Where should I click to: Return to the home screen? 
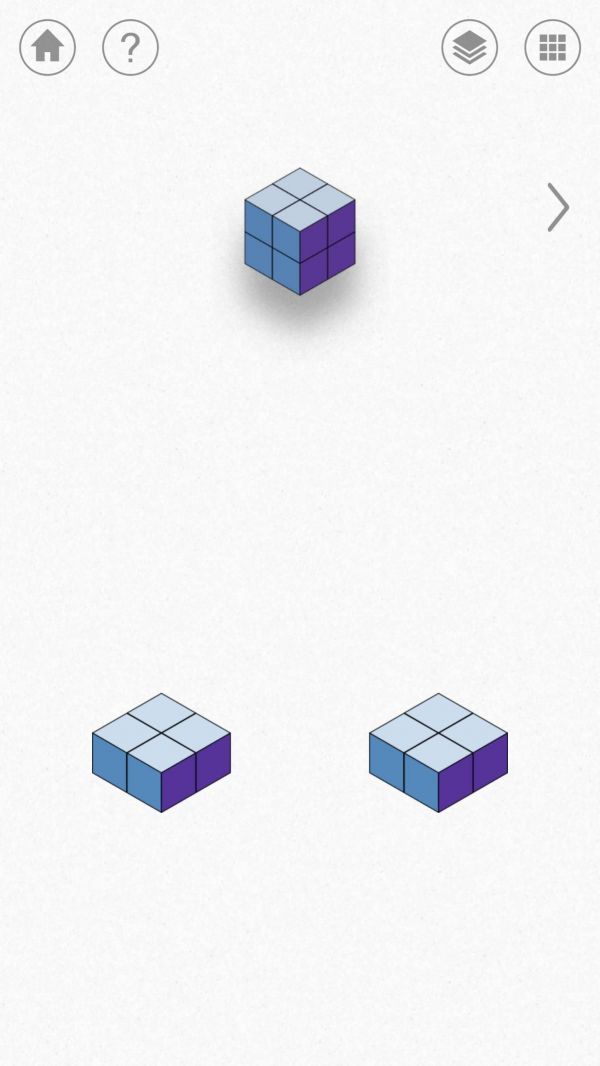pos(47,47)
